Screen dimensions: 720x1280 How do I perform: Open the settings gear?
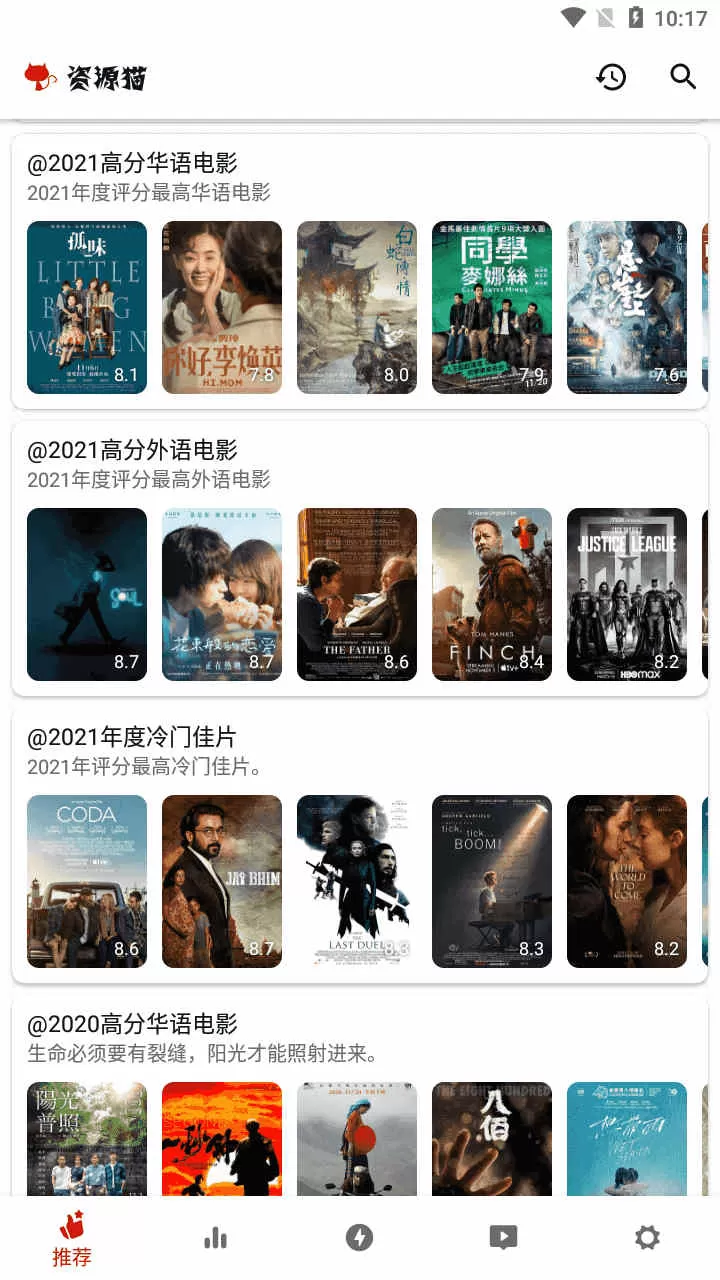647,1237
